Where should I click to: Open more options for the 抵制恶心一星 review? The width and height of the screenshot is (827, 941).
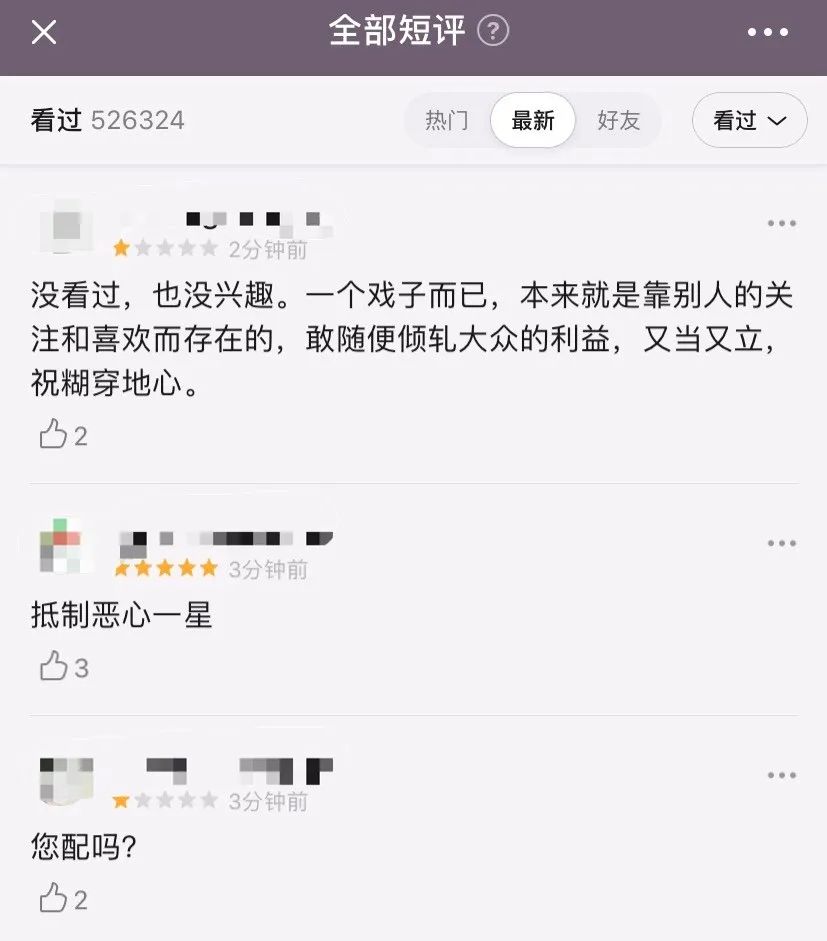[x=781, y=544]
